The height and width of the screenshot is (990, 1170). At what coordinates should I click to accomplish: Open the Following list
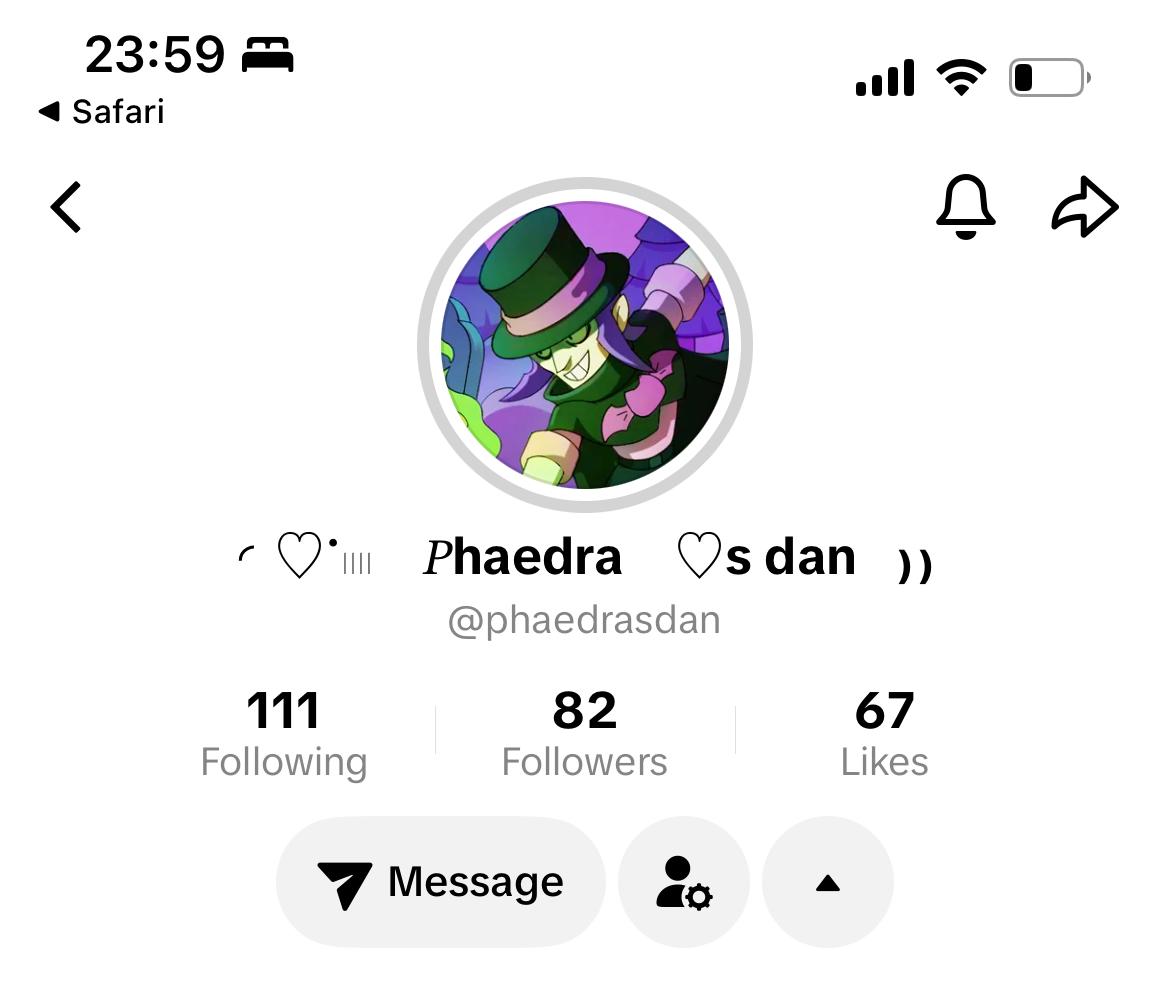[283, 734]
